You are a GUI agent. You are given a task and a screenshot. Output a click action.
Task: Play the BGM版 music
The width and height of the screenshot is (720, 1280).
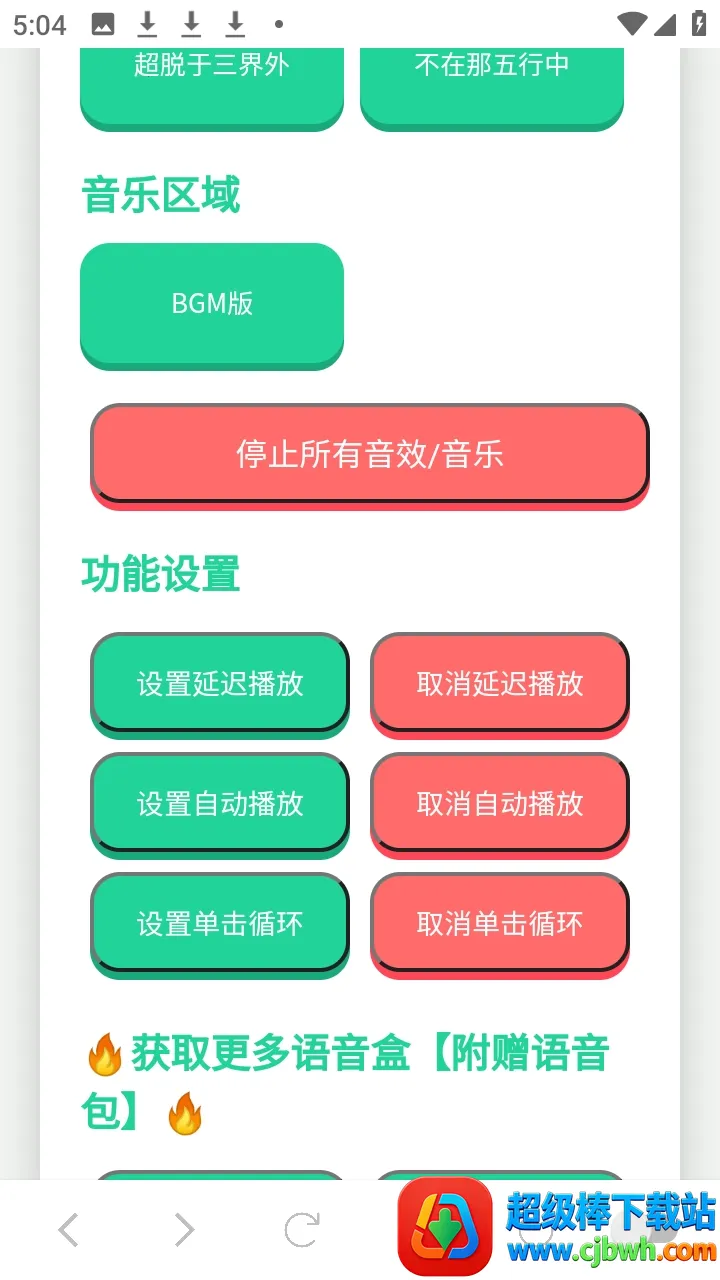tap(211, 303)
